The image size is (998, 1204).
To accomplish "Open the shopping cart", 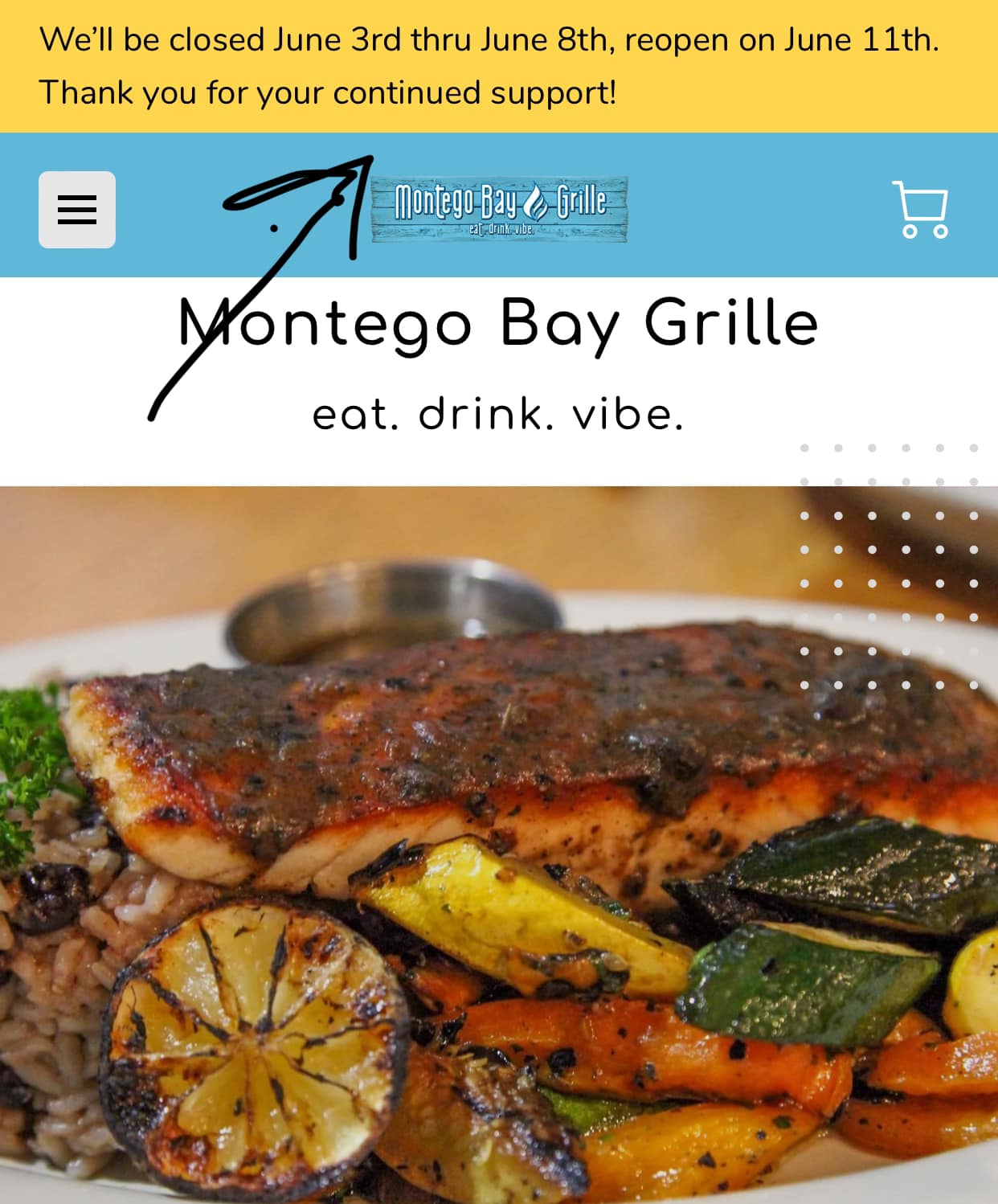I will tap(921, 210).
